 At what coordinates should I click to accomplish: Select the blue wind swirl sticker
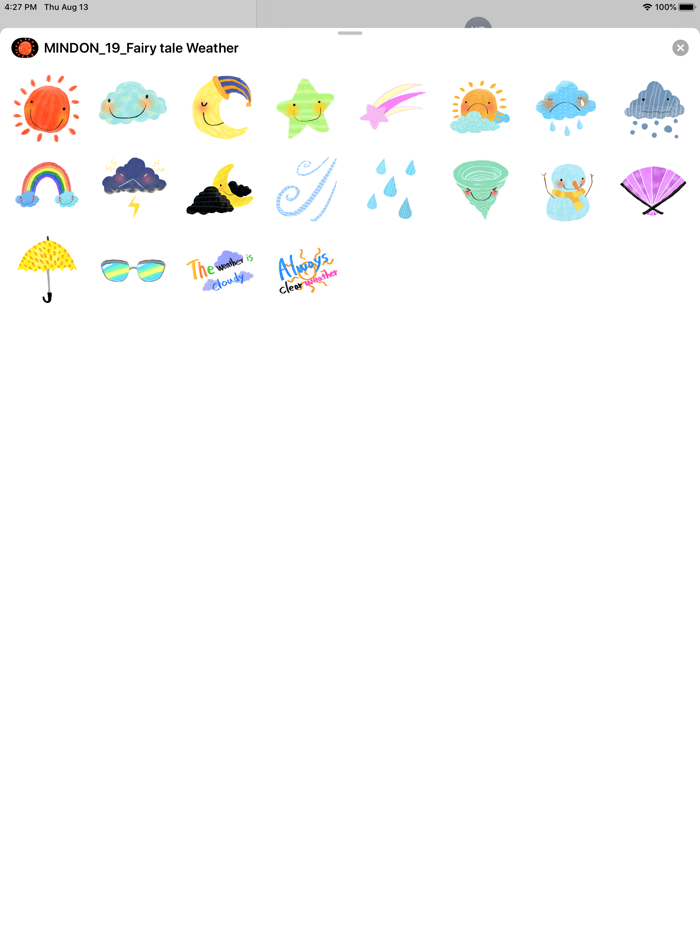305,188
